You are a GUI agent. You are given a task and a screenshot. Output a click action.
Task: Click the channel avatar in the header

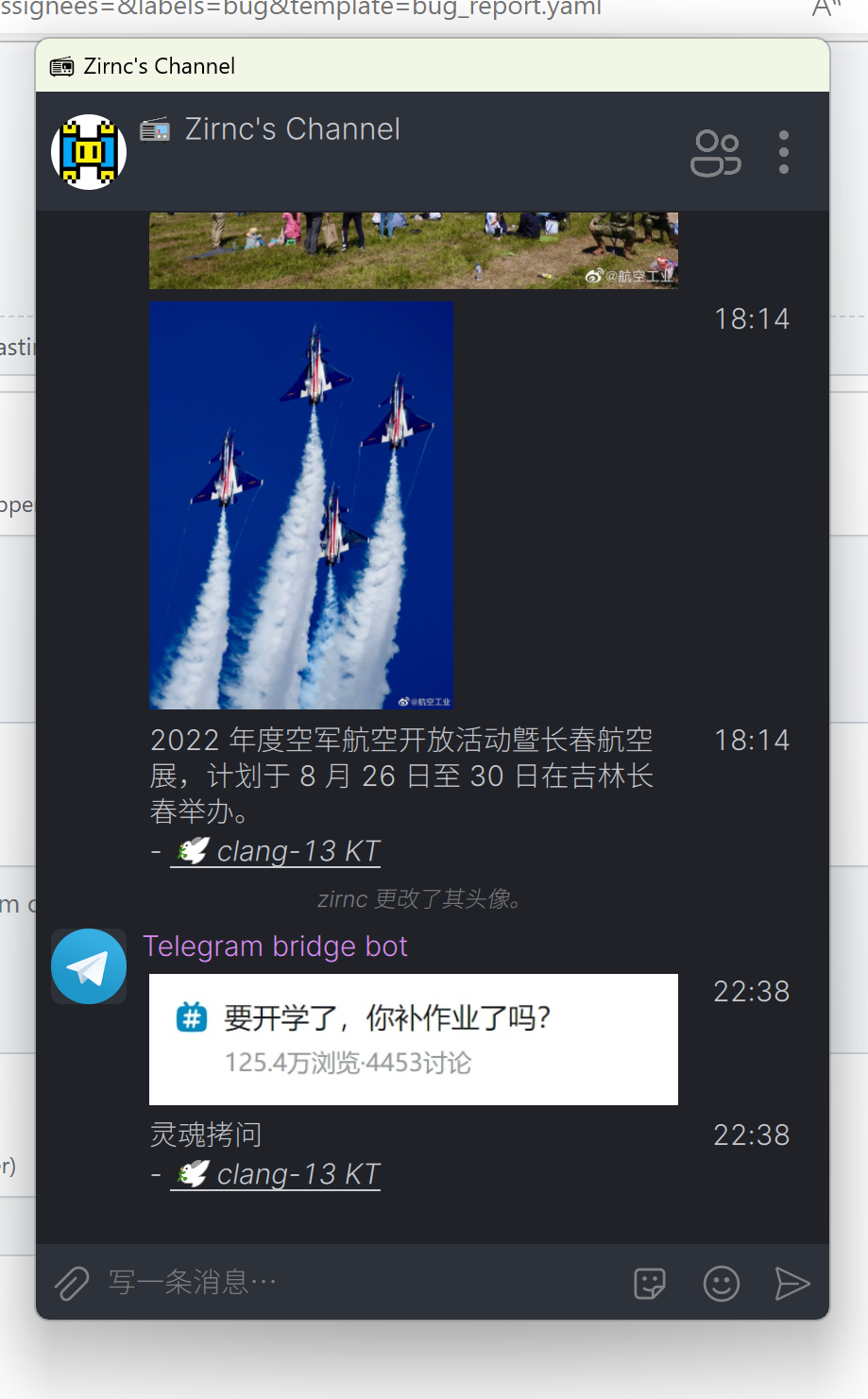[88, 151]
